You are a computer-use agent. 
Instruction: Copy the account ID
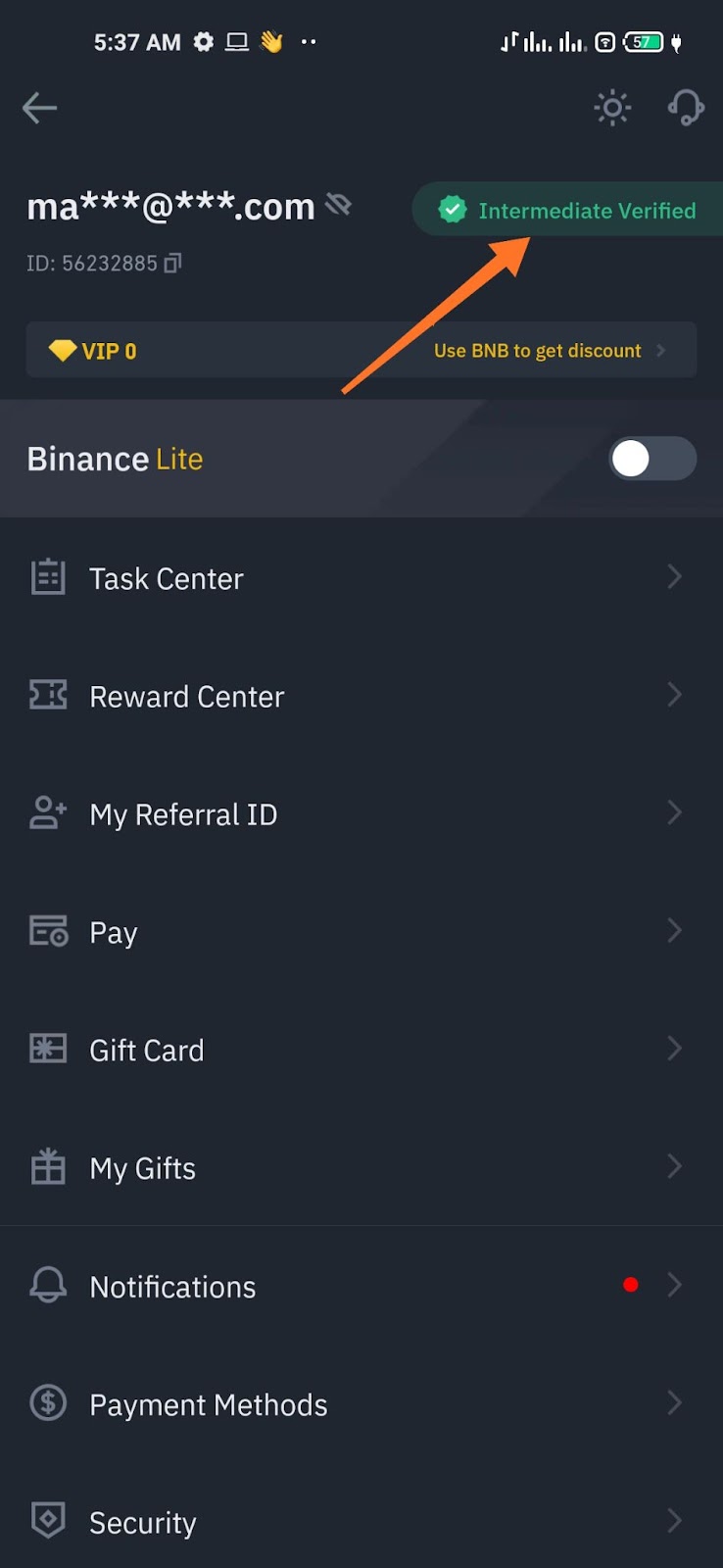coord(173,263)
